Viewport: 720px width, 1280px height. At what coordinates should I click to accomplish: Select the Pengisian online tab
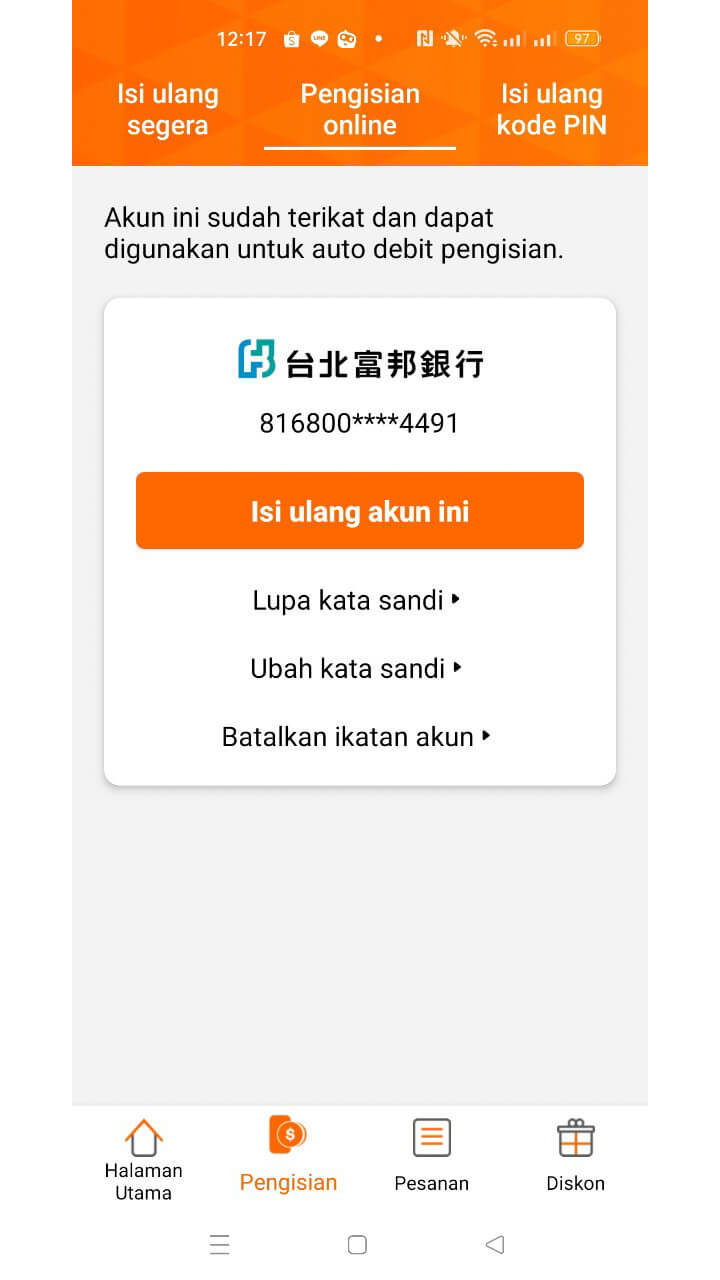point(360,110)
